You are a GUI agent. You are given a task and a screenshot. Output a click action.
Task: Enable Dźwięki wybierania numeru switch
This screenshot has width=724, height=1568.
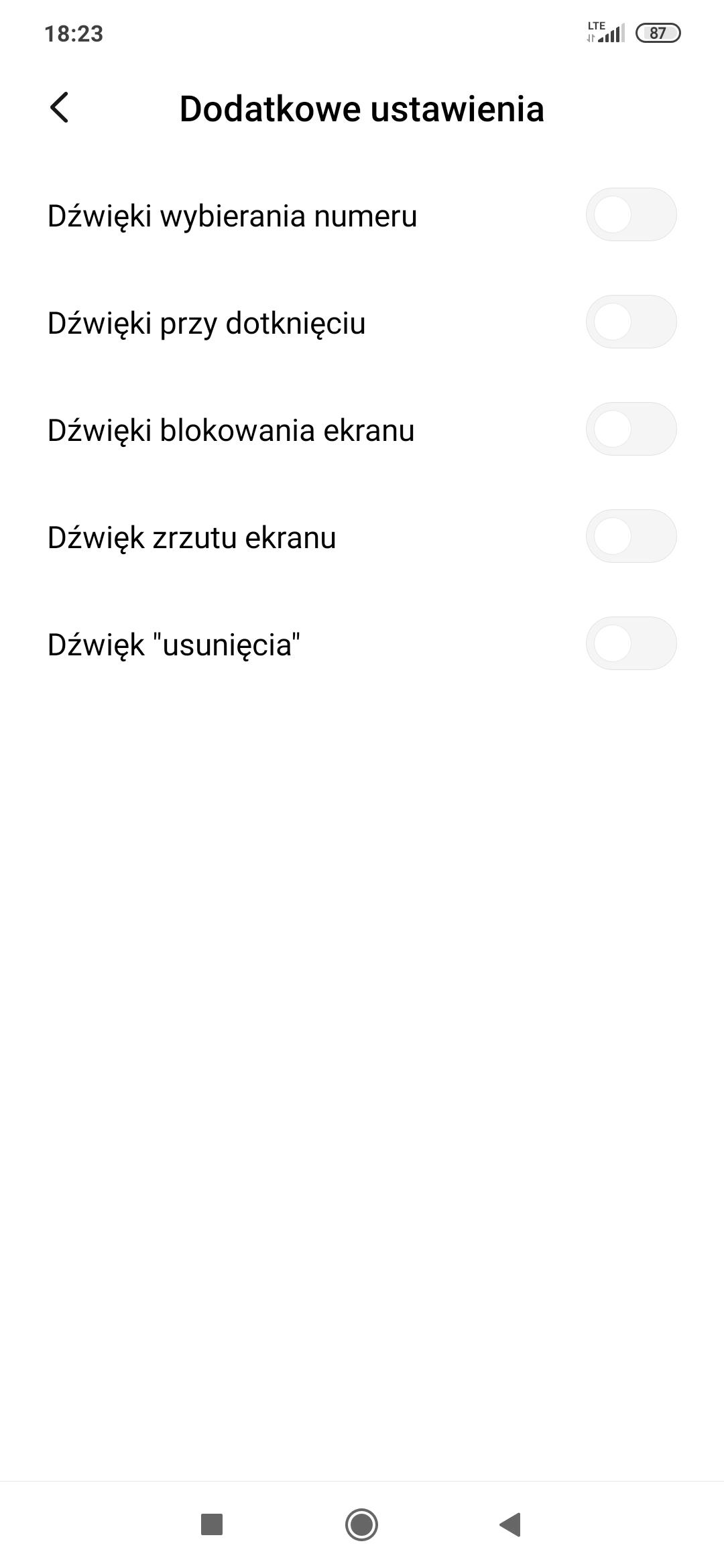631,215
